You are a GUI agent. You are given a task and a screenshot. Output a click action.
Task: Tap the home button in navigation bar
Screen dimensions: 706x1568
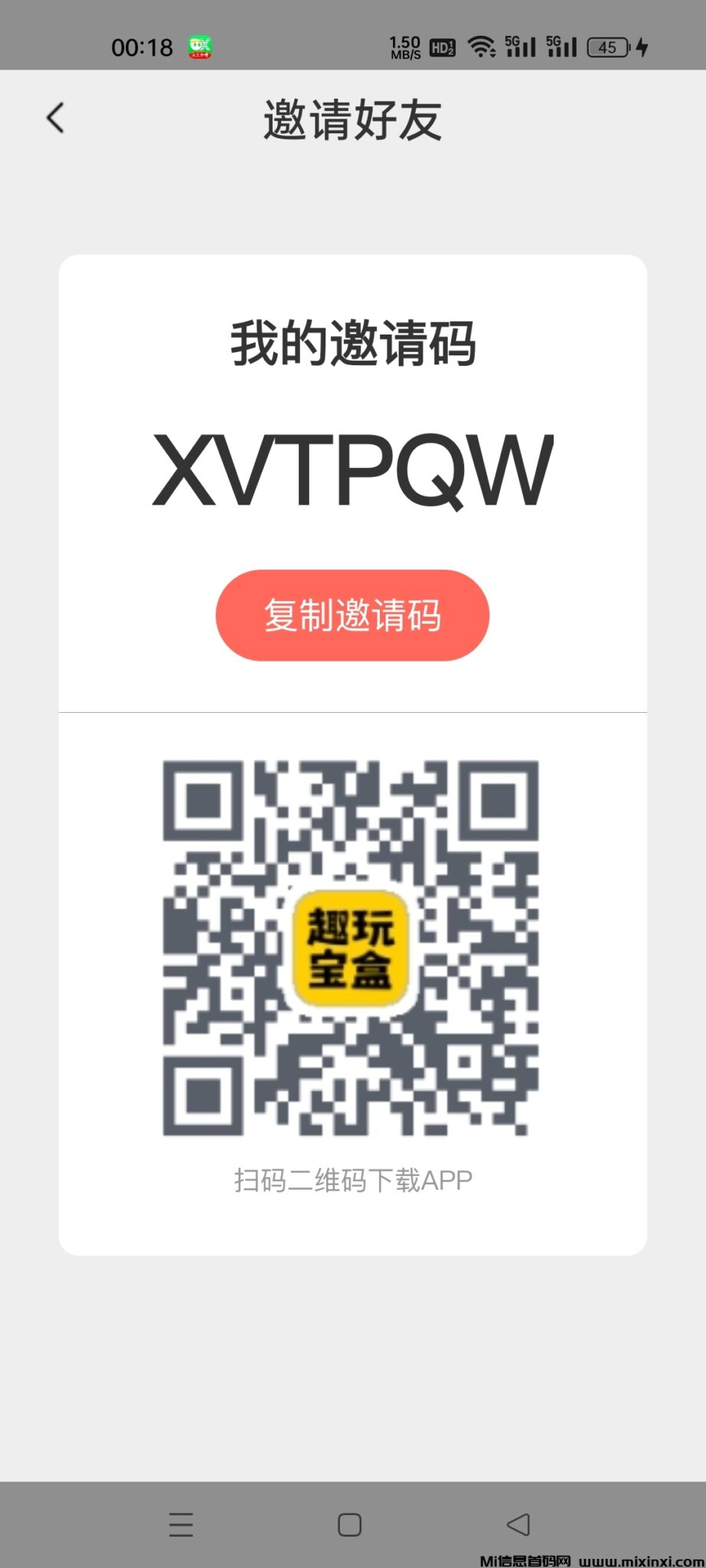[x=348, y=1526]
